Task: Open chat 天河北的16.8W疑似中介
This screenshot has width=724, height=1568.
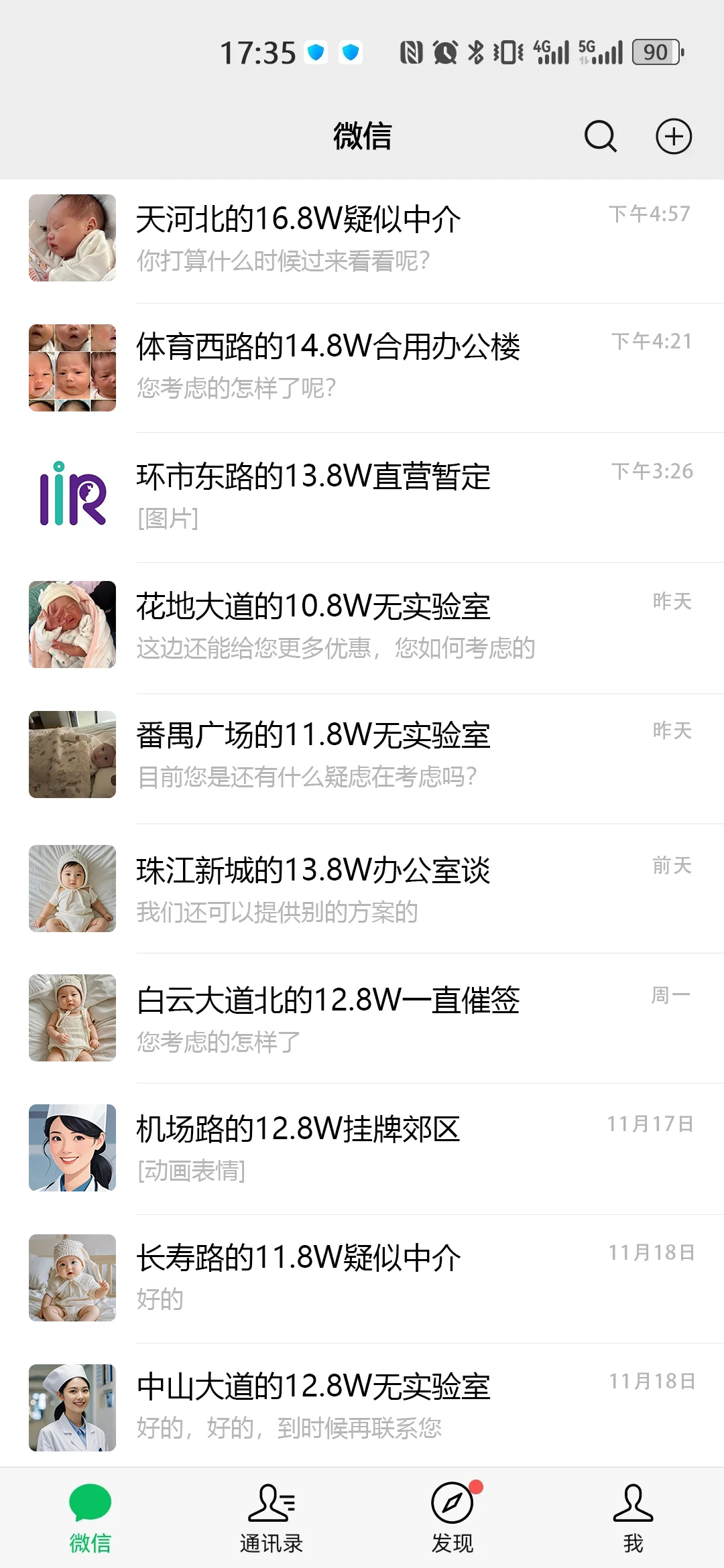Action: [362, 239]
